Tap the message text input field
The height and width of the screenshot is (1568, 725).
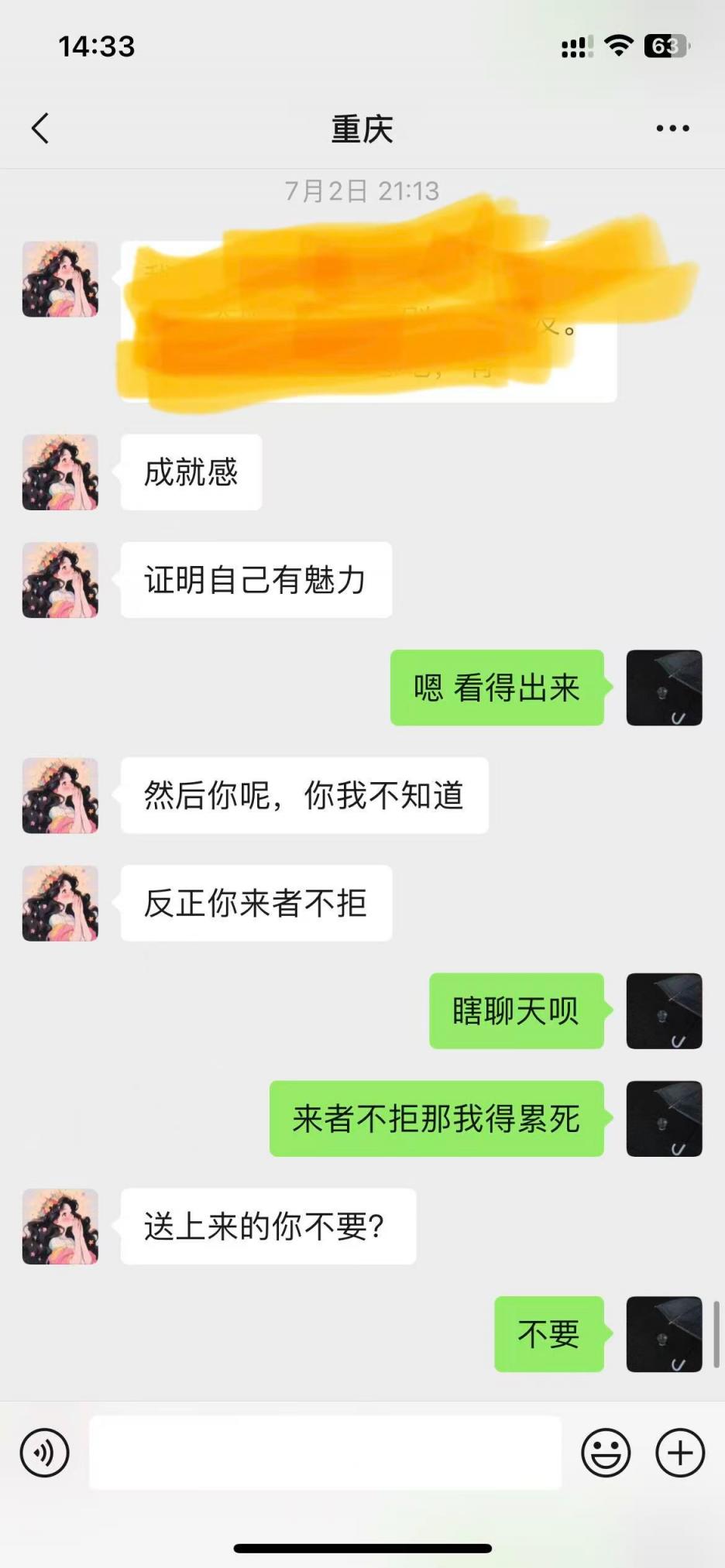[325, 1453]
